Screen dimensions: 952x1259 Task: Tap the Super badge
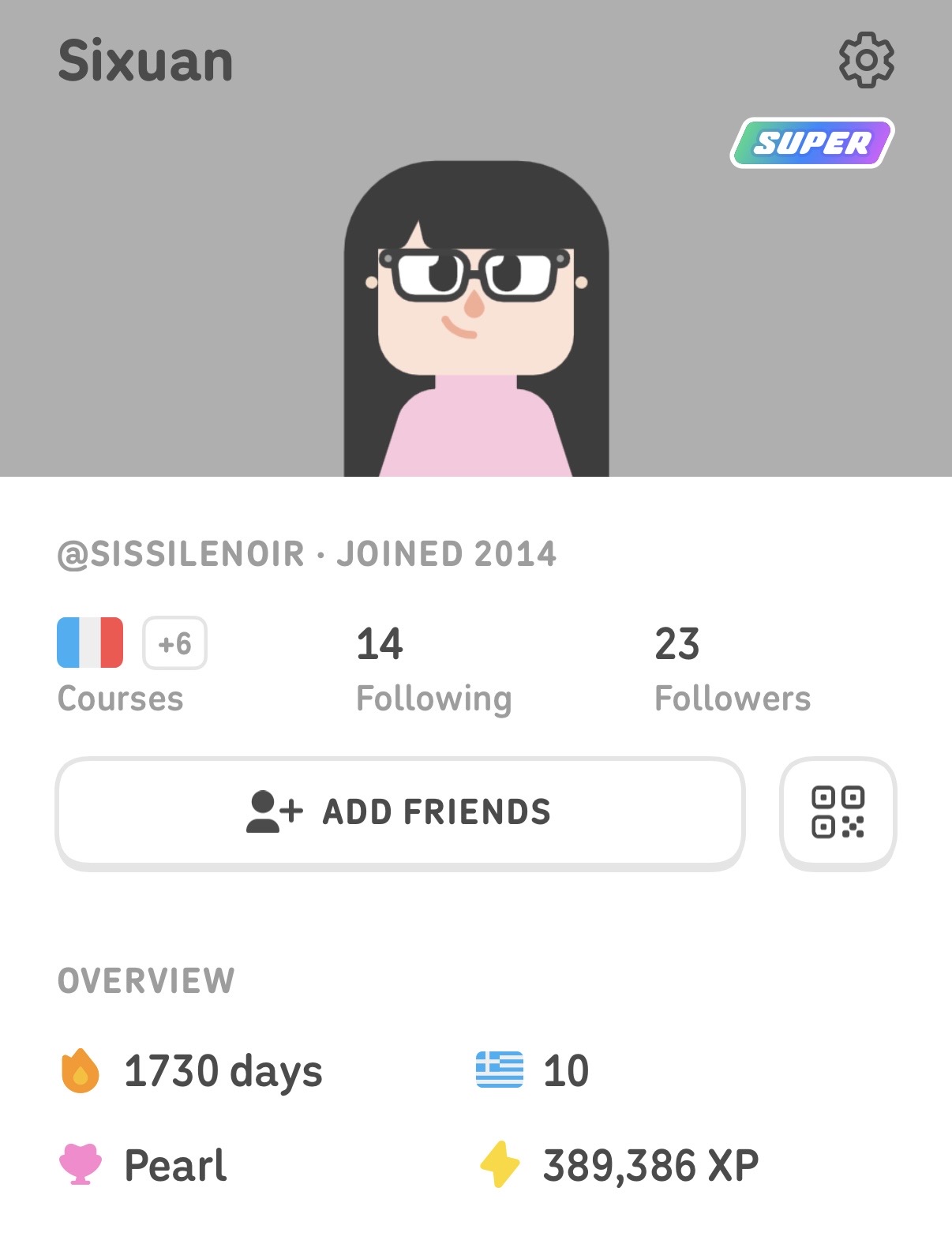(x=812, y=143)
